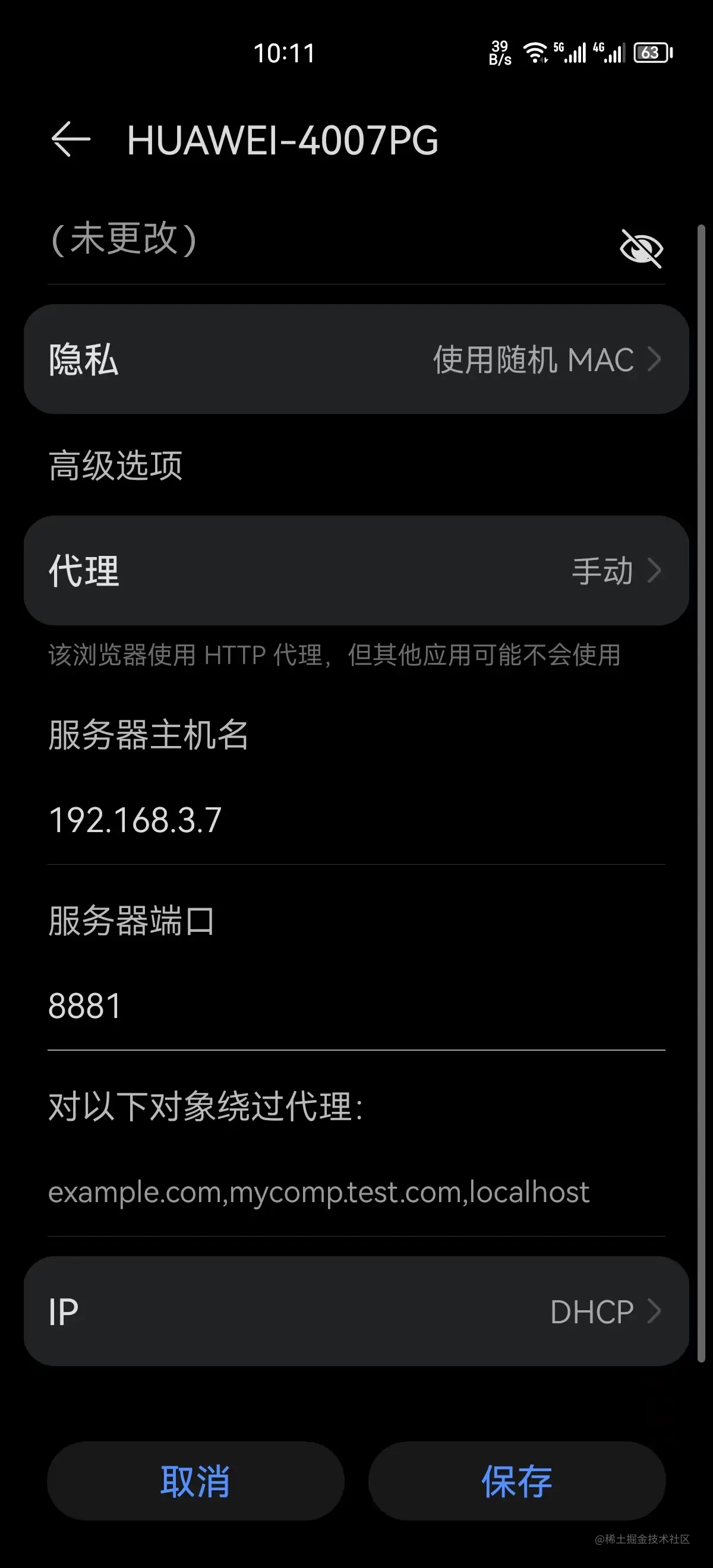Open the 代理 proxy mode selector
This screenshot has width=713, height=1568.
click(356, 570)
